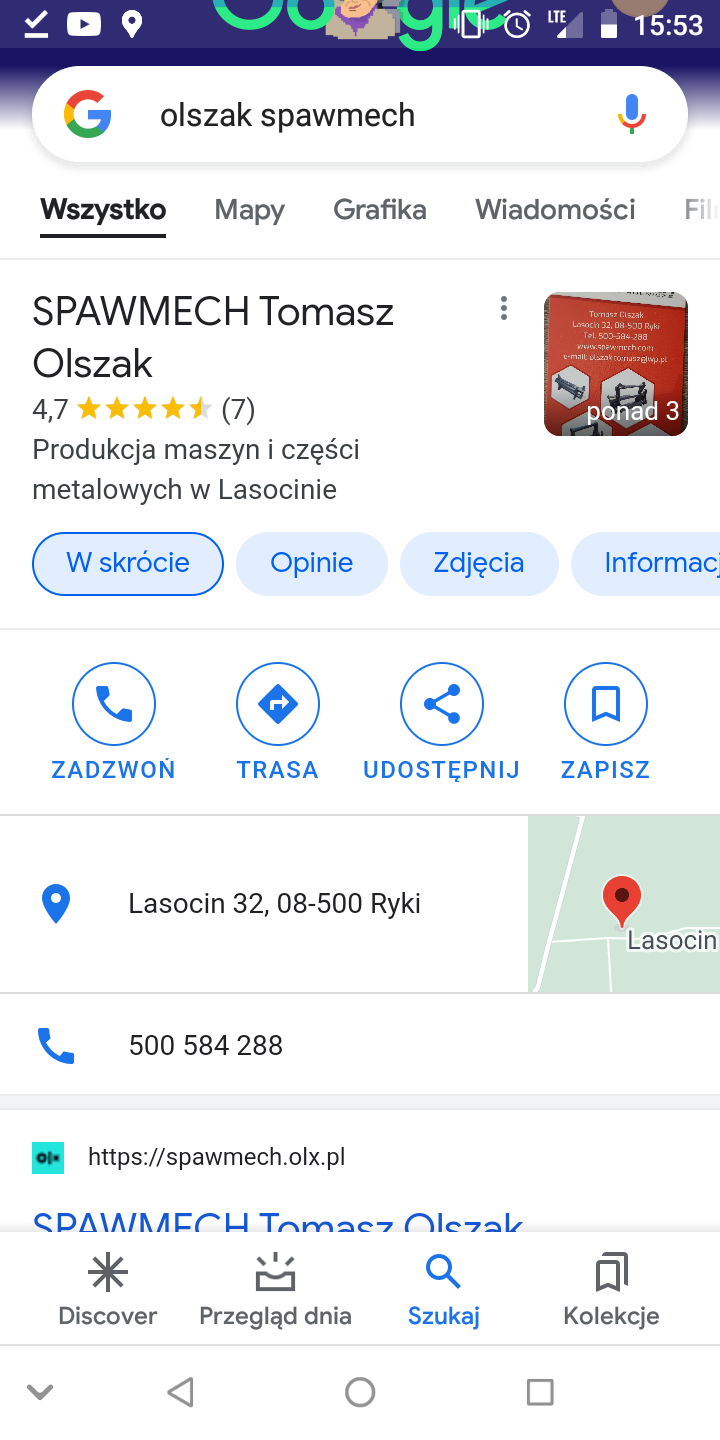
Task: Start voice search with the microphone
Action: [x=631, y=114]
